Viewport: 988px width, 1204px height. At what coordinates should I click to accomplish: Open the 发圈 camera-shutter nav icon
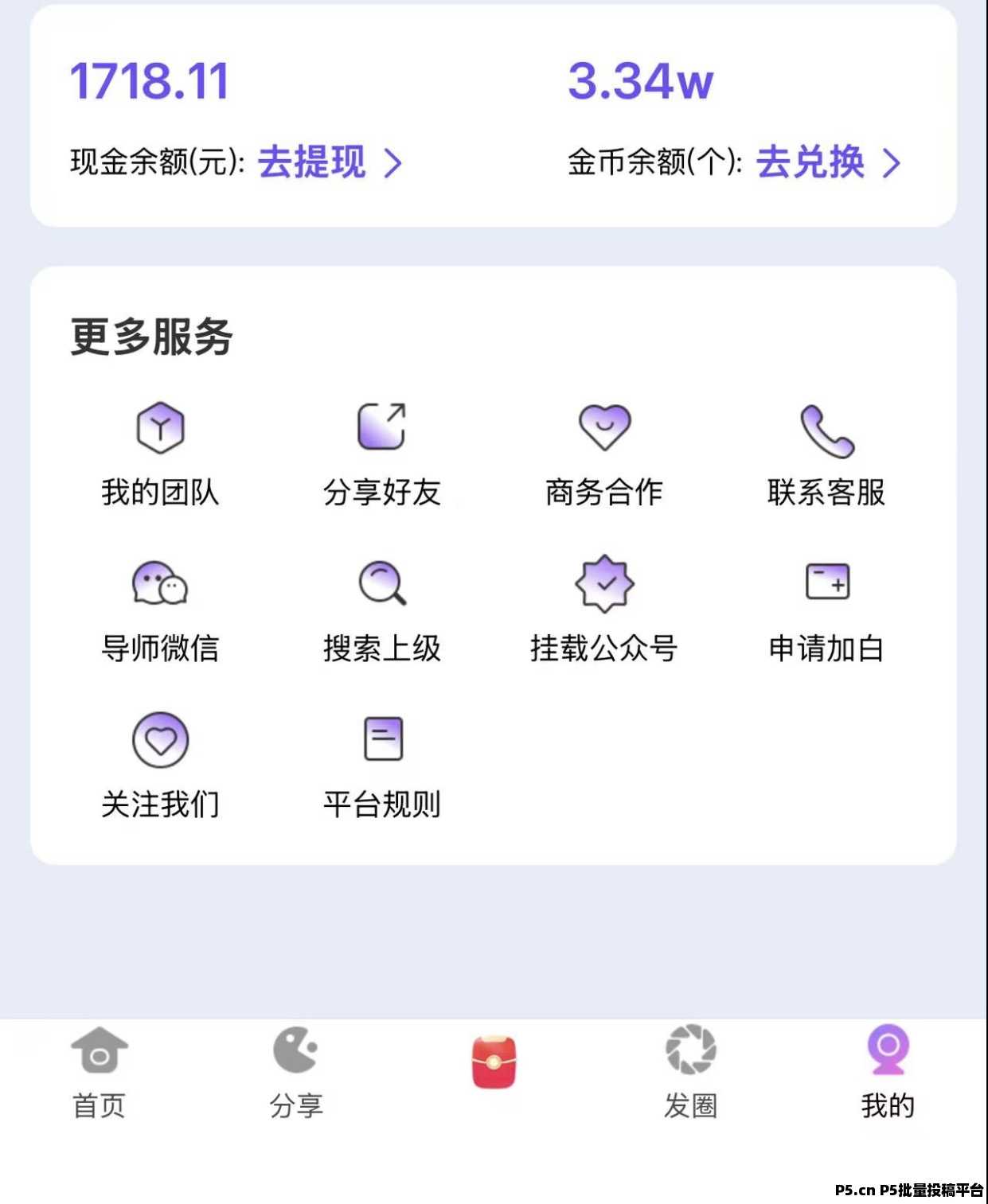[693, 1058]
